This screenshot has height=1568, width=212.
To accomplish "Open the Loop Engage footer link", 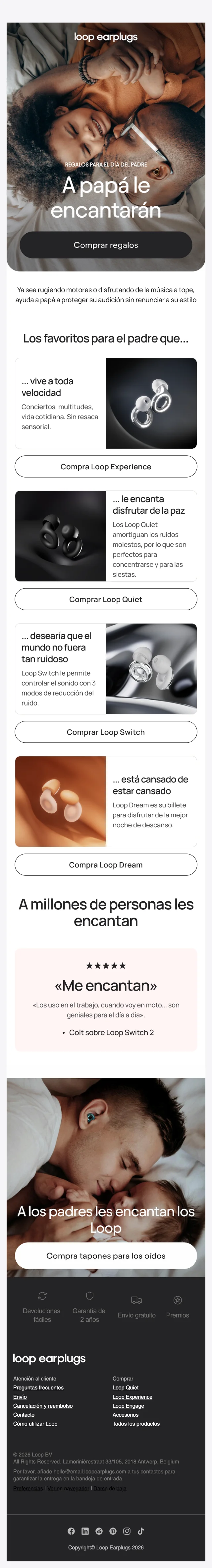I will [x=128, y=1405].
